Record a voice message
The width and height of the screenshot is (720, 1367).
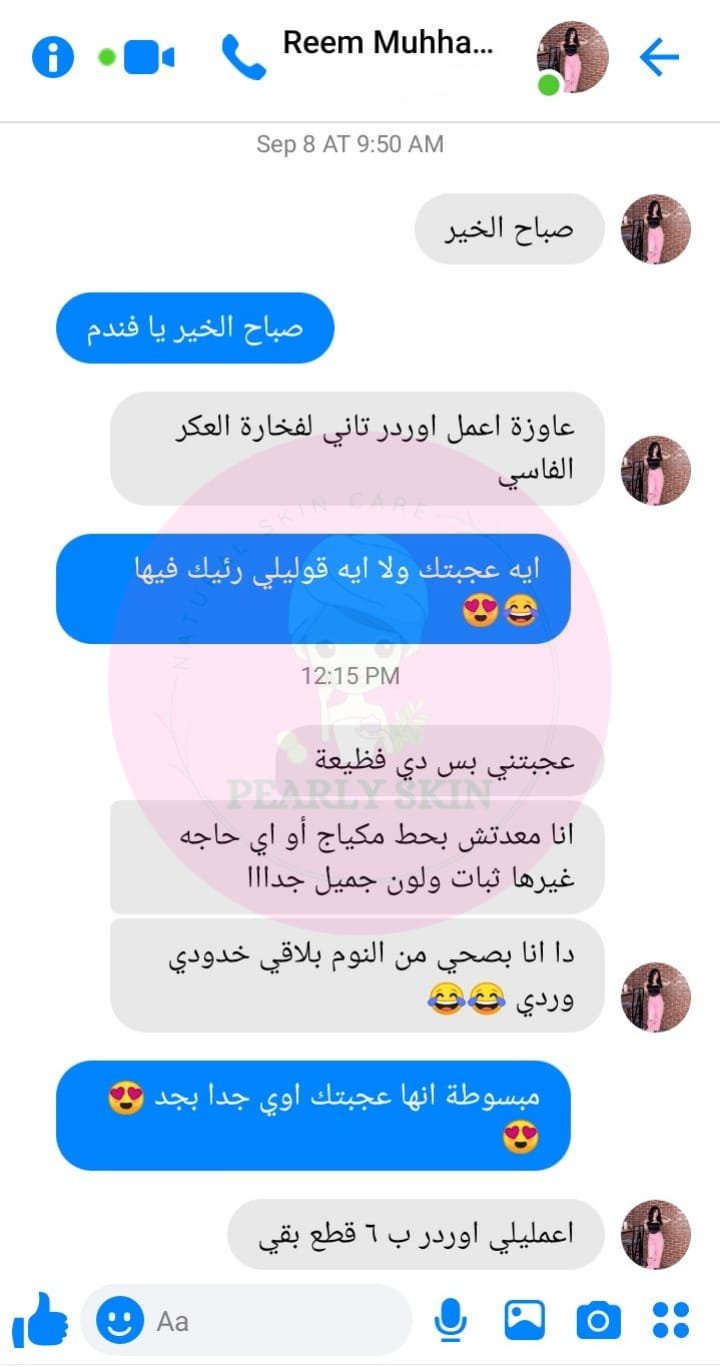451,1321
